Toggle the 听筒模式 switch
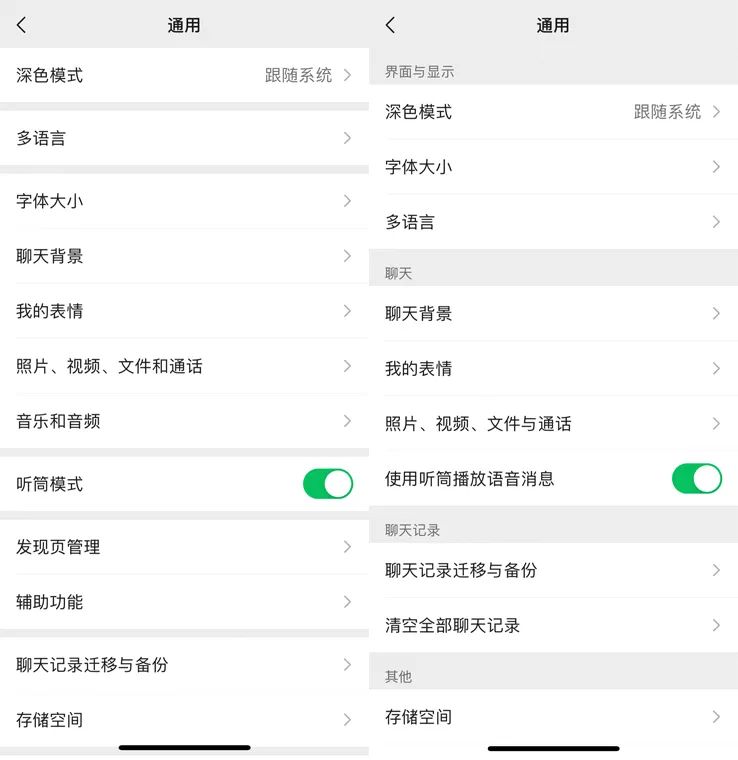This screenshot has width=738, height=760. (x=327, y=484)
